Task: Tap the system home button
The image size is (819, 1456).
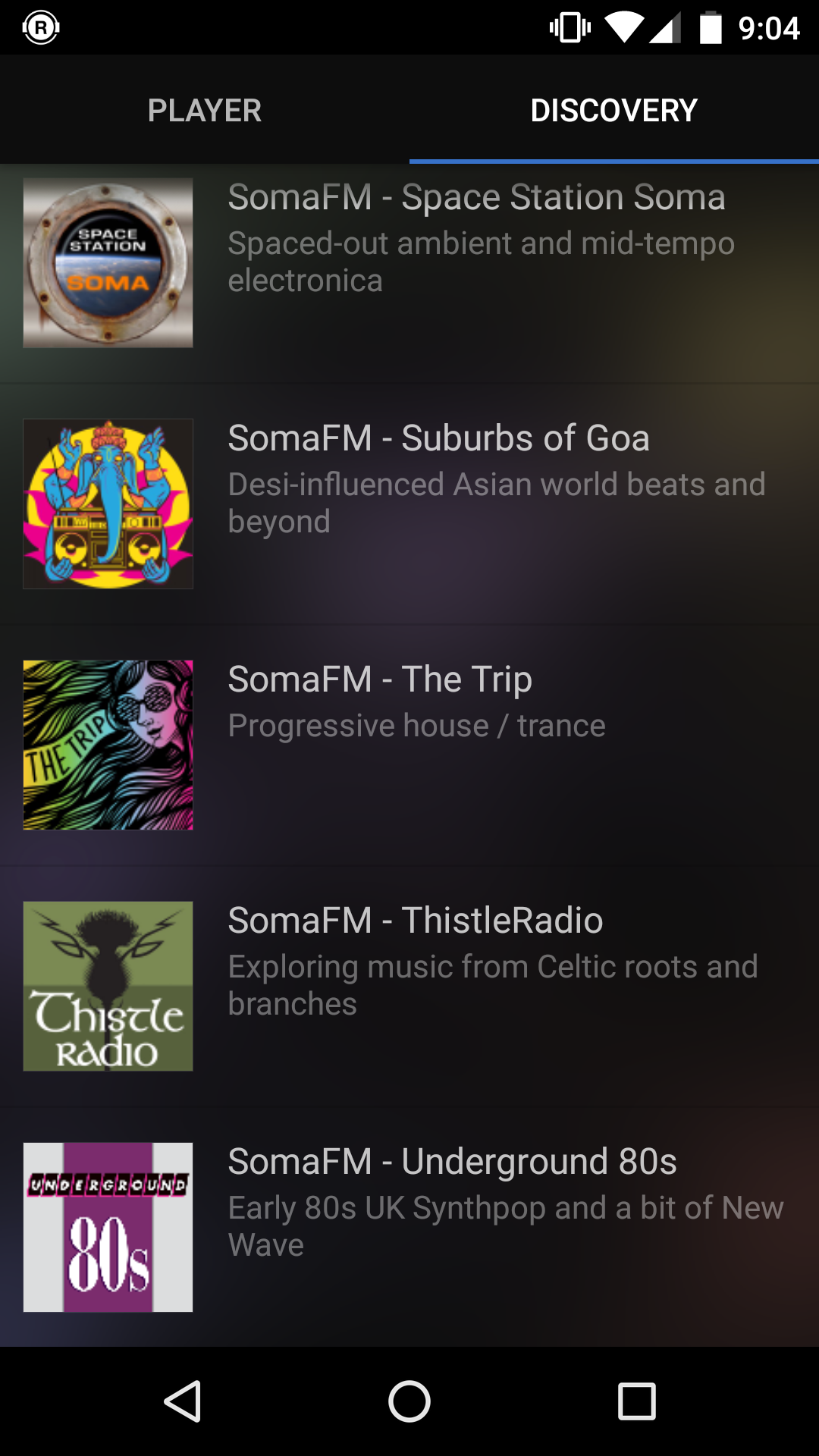Action: click(409, 1401)
